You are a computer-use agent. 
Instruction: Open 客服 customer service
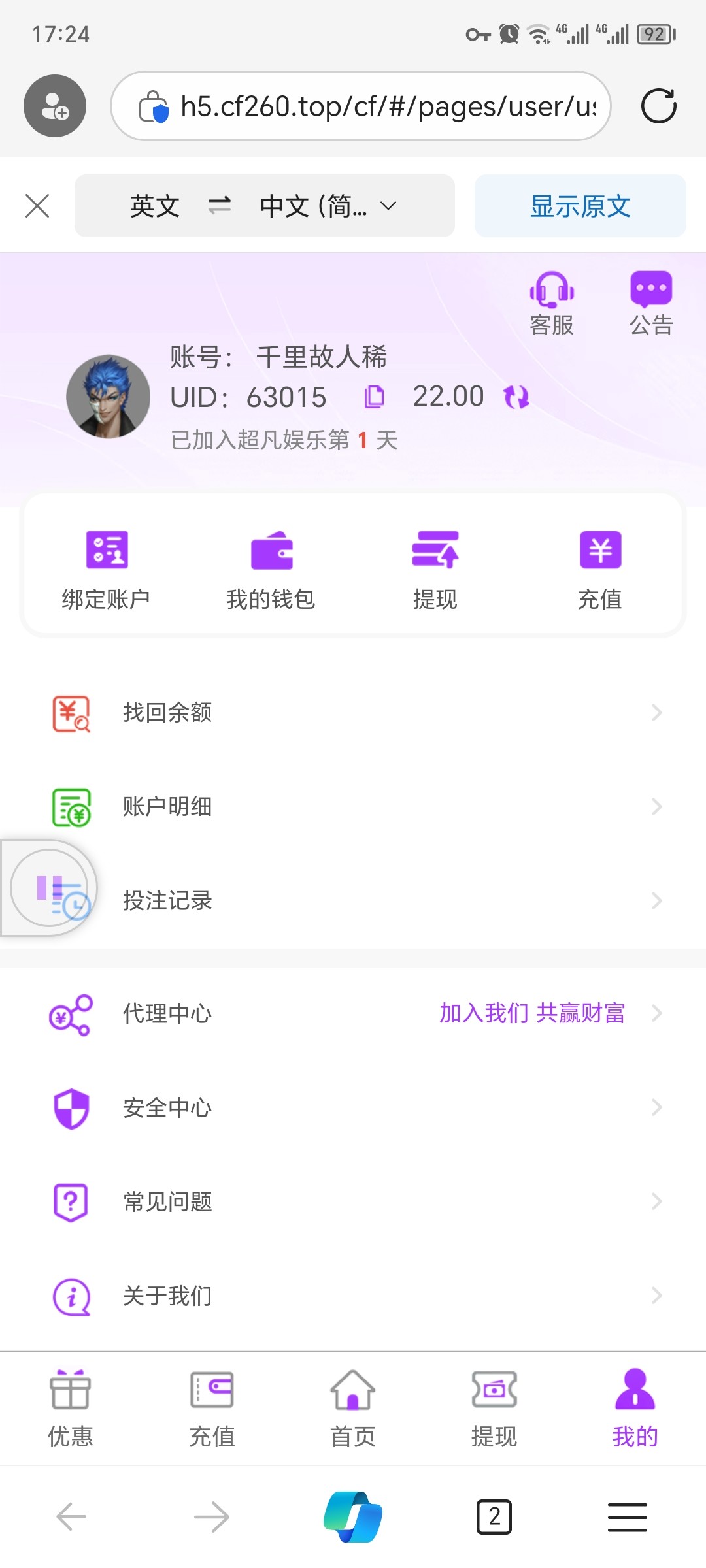(x=551, y=303)
